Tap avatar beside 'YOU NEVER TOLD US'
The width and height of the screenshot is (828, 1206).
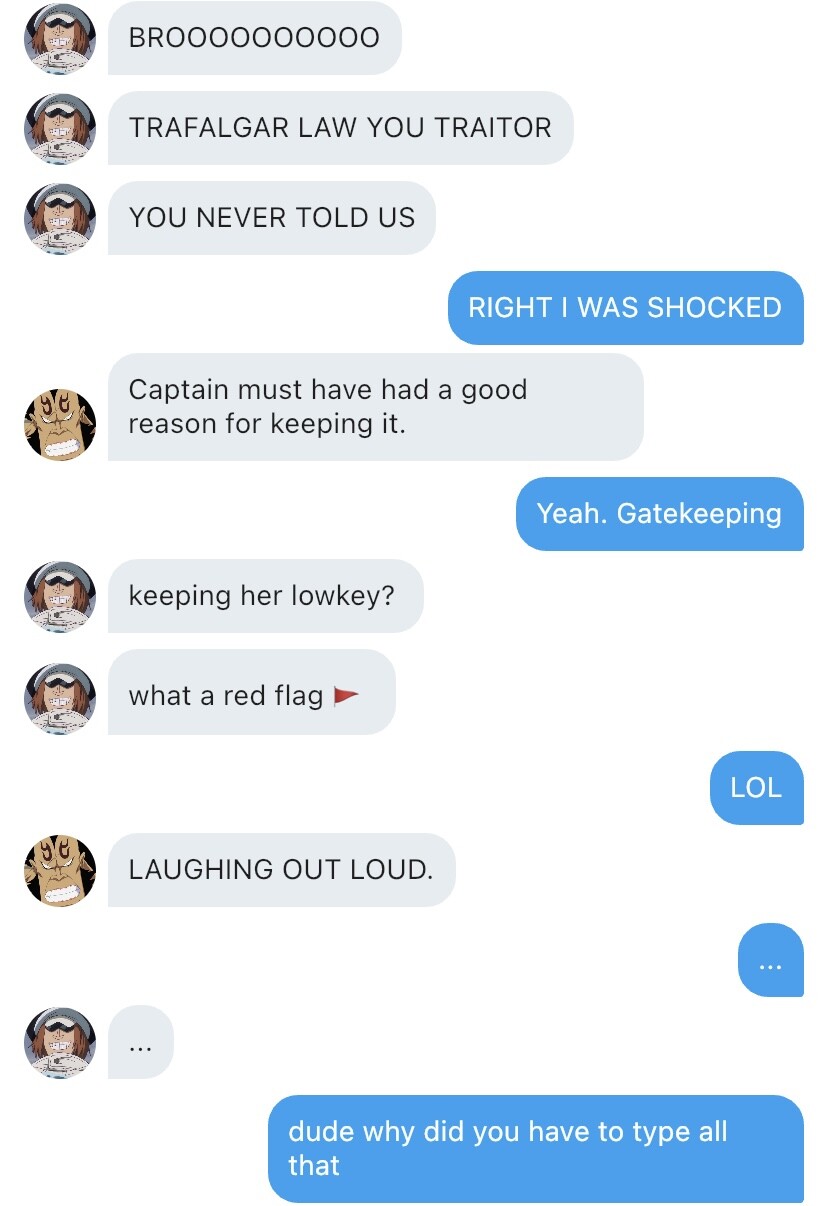pos(60,218)
